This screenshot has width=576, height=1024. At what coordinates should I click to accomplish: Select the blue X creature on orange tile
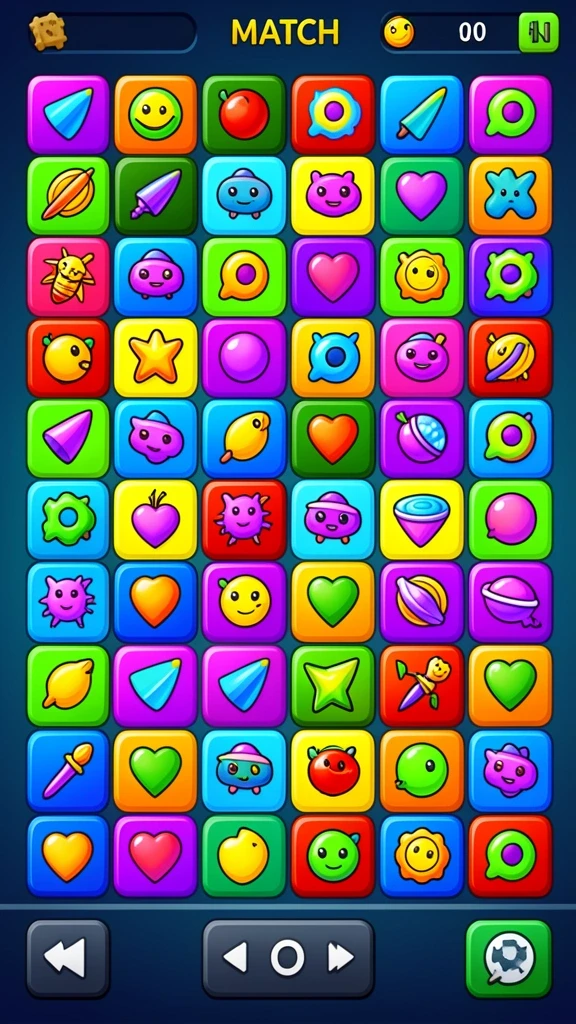click(510, 195)
